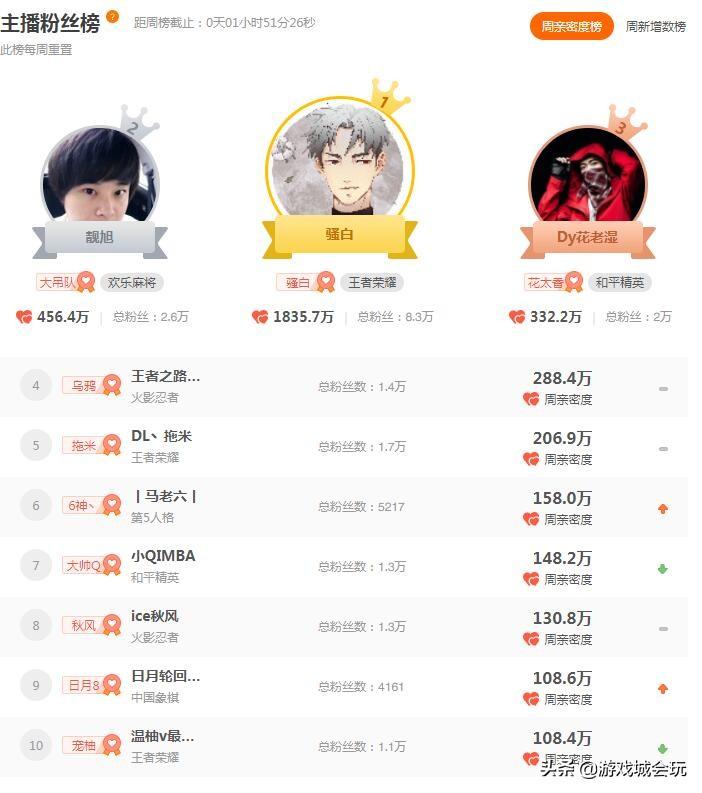Viewport: 702px width, 793px height.
Task: Open the help icon beside 主播粉丝榜
Action: pos(112,16)
